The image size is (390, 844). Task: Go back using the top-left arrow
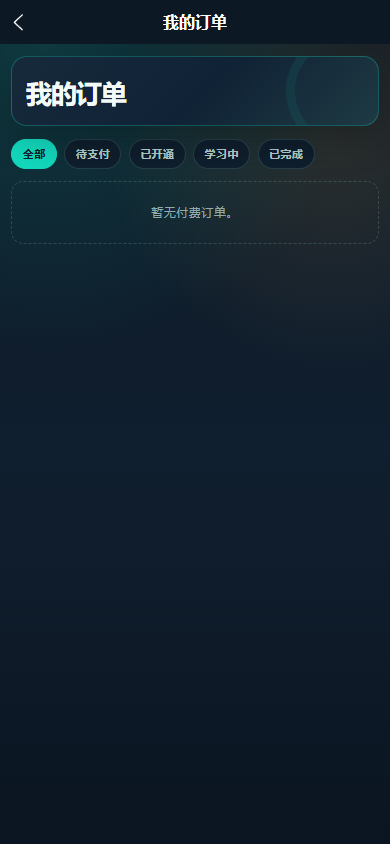(x=18, y=23)
